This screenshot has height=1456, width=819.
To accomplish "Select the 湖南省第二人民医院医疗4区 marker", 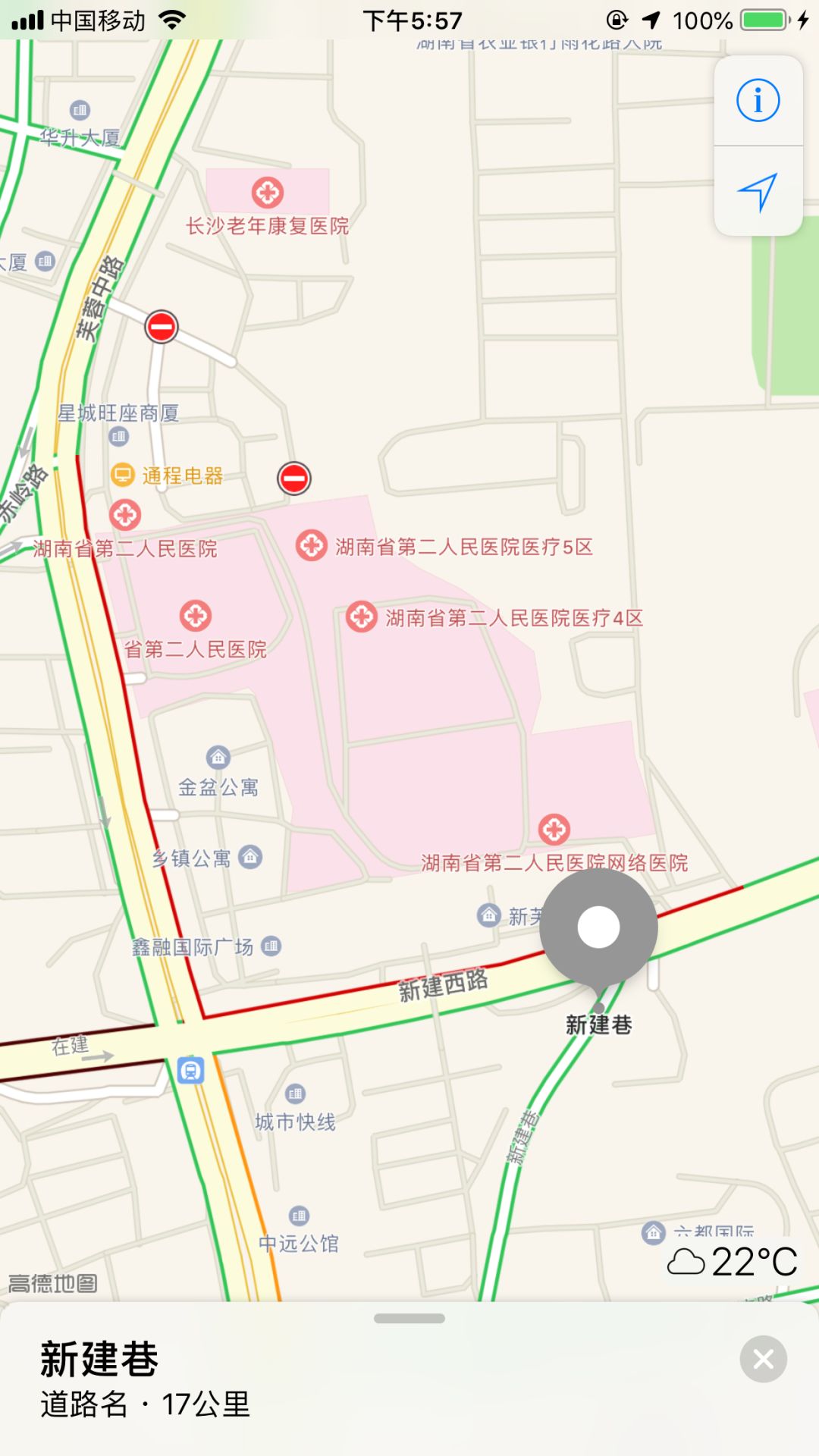I will (362, 617).
